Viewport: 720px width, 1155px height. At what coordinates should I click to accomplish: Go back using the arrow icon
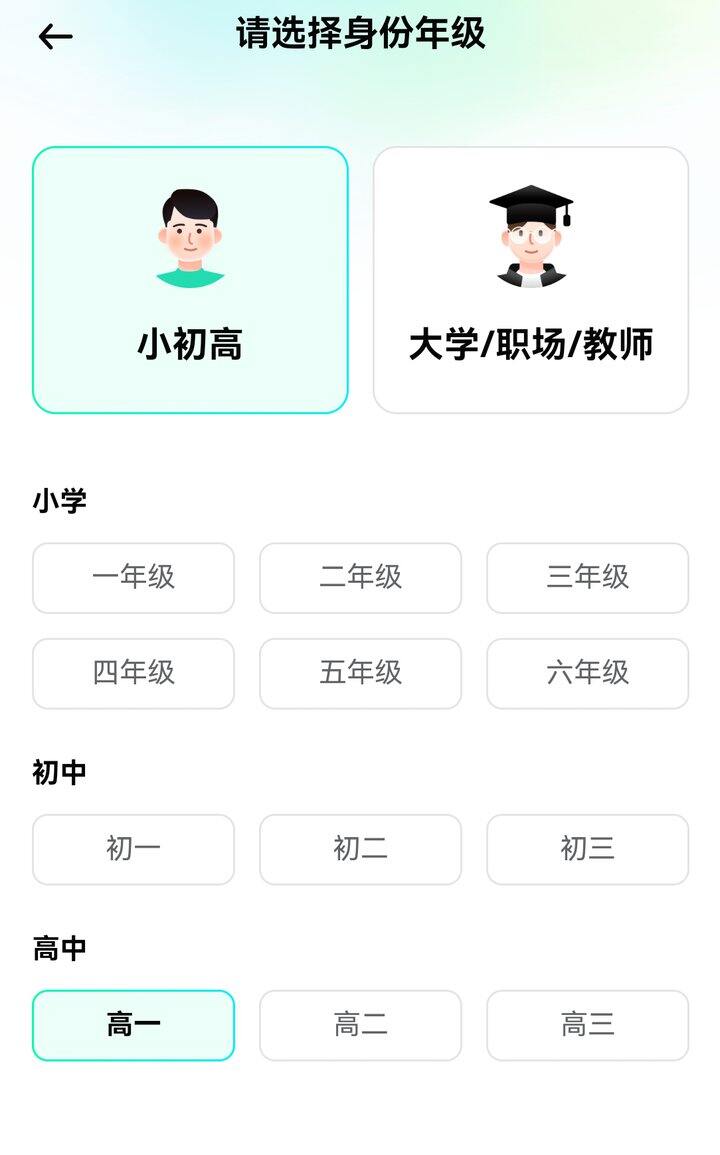coord(56,37)
